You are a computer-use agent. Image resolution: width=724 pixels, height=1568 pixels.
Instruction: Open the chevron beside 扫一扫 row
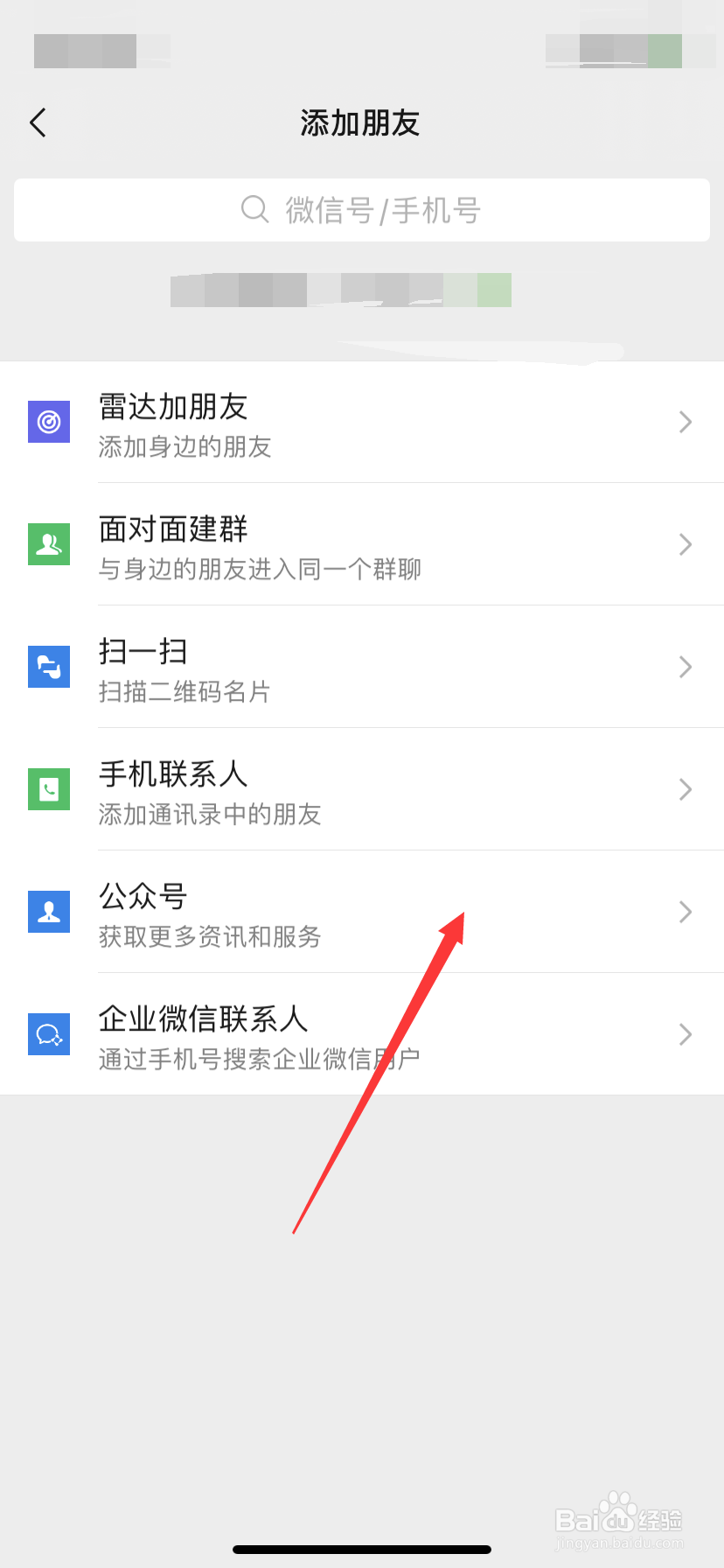click(686, 667)
